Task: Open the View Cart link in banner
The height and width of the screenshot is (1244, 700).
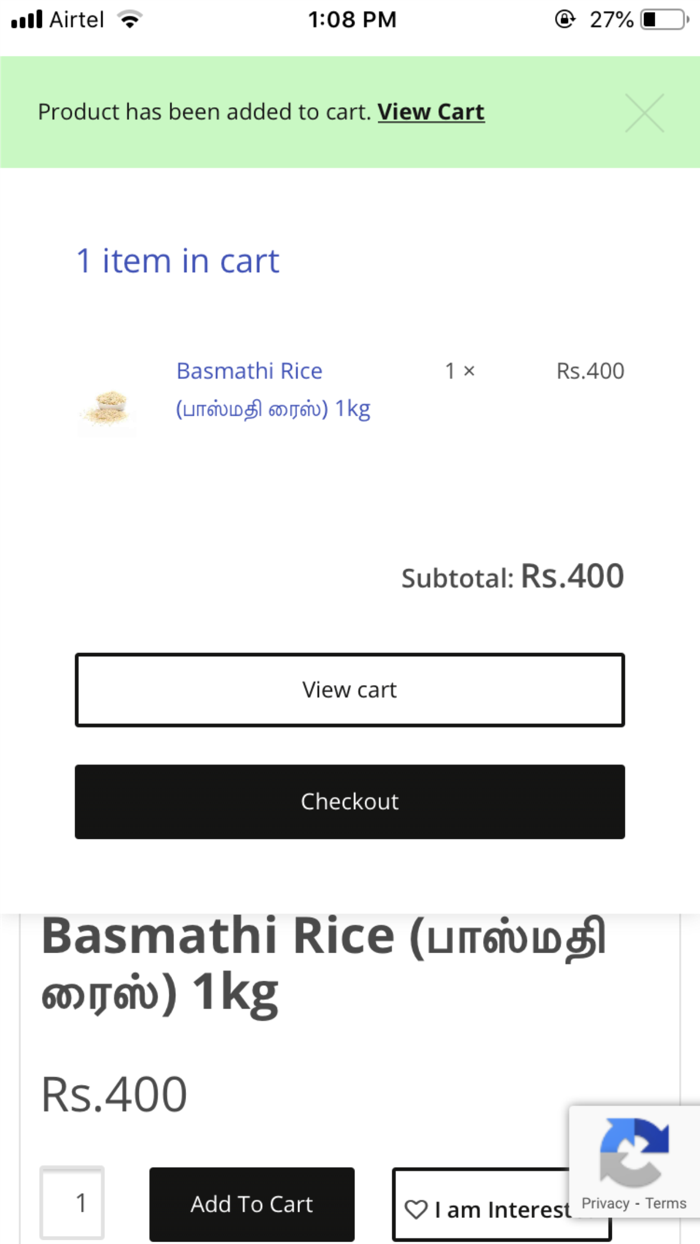Action: point(431,112)
